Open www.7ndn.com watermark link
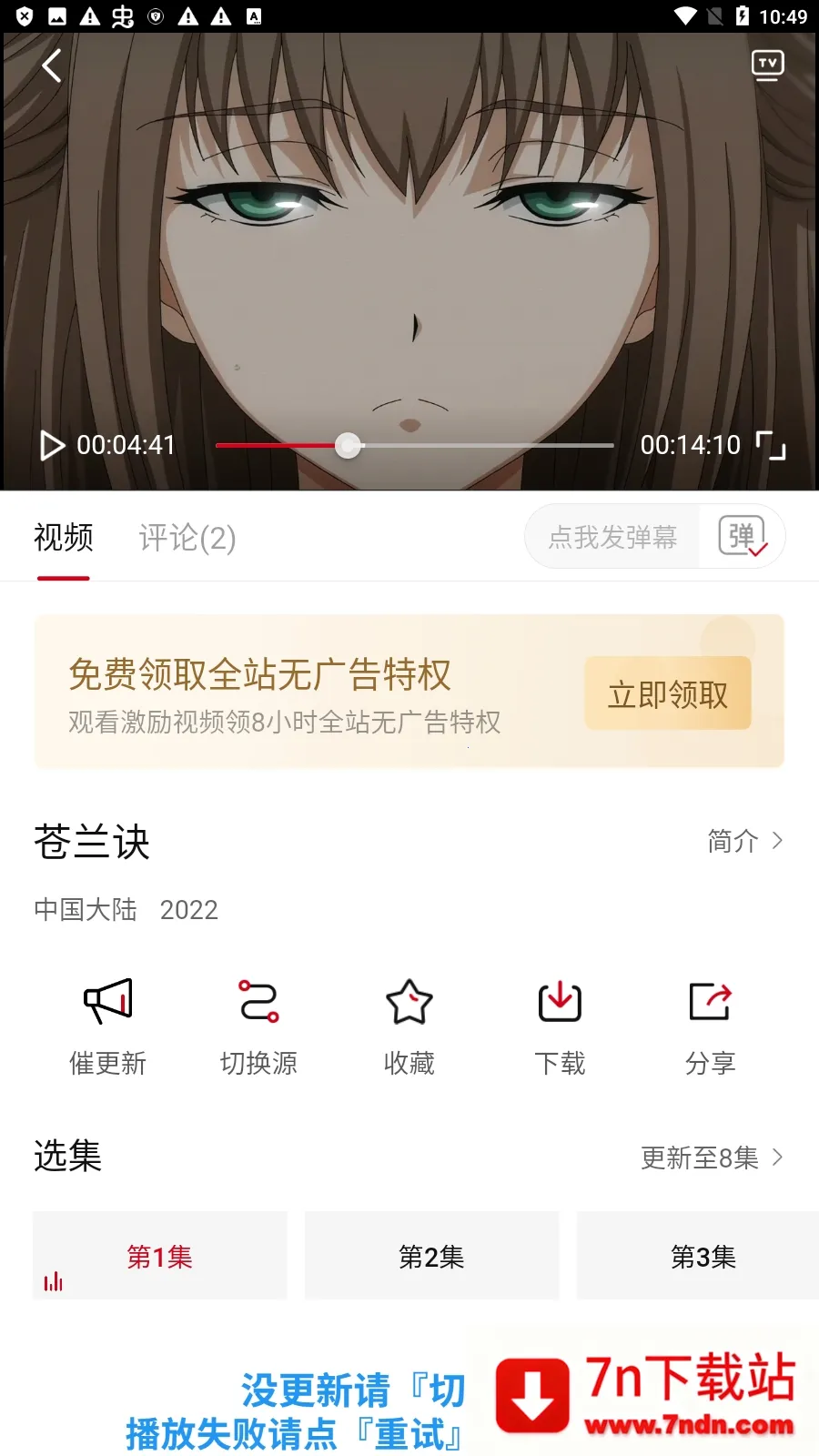Screen dimensions: 819x1456 (x=693, y=1424)
